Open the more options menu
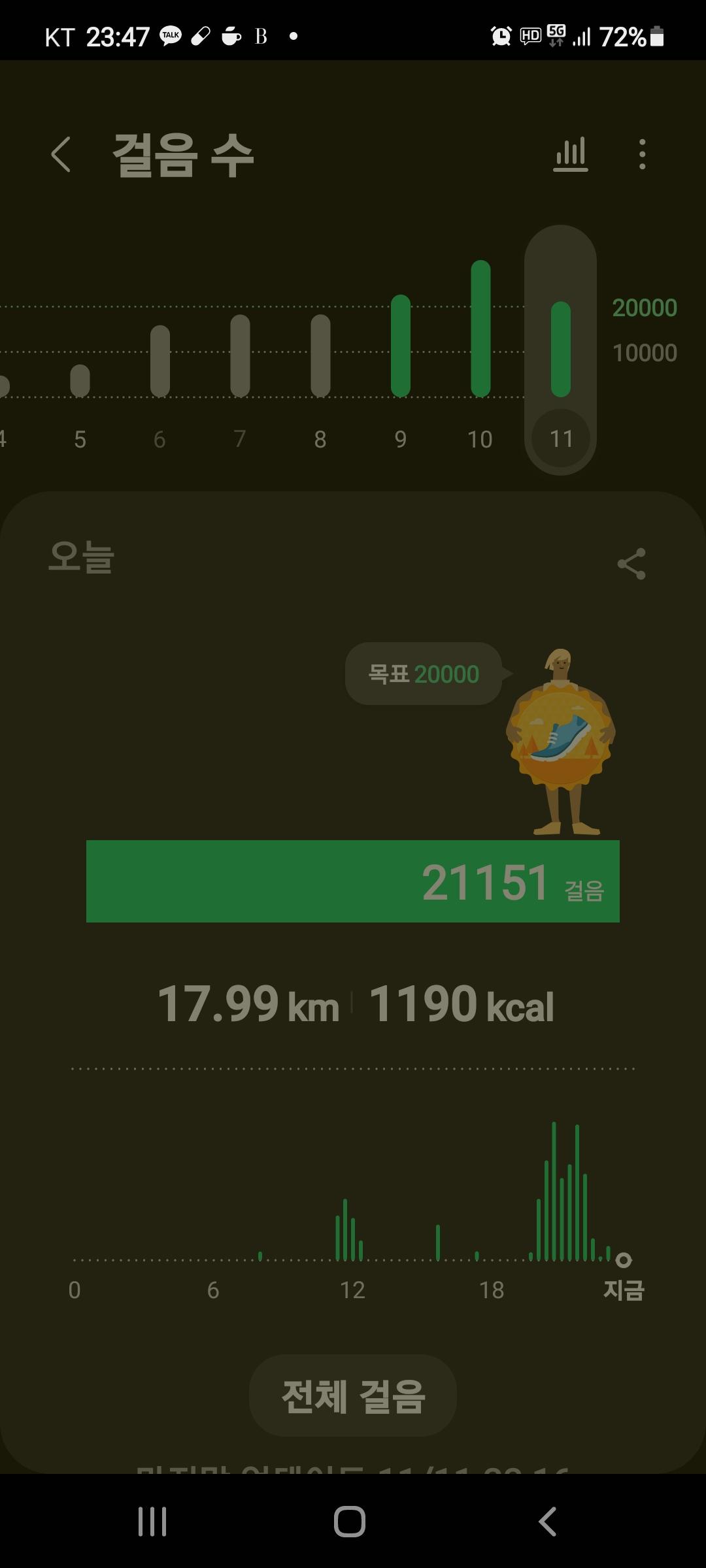The width and height of the screenshot is (706, 1568). pyautogui.click(x=642, y=155)
